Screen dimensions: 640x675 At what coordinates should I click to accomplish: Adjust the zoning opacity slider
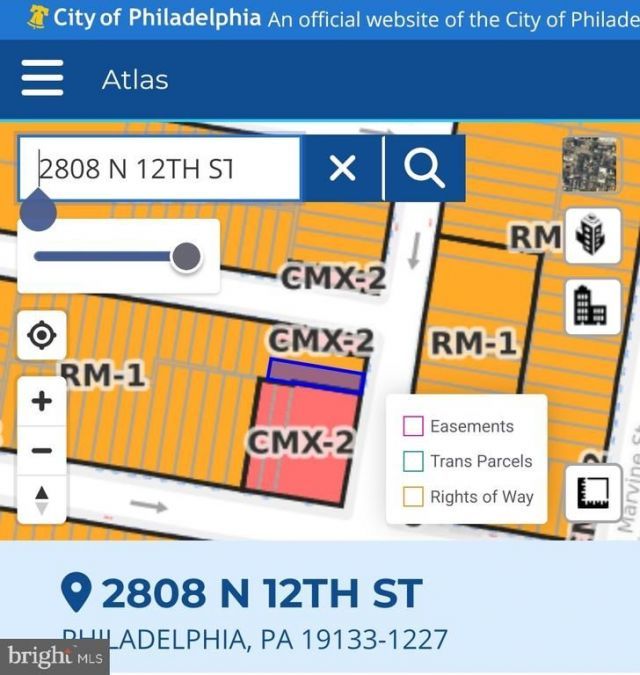click(186, 257)
